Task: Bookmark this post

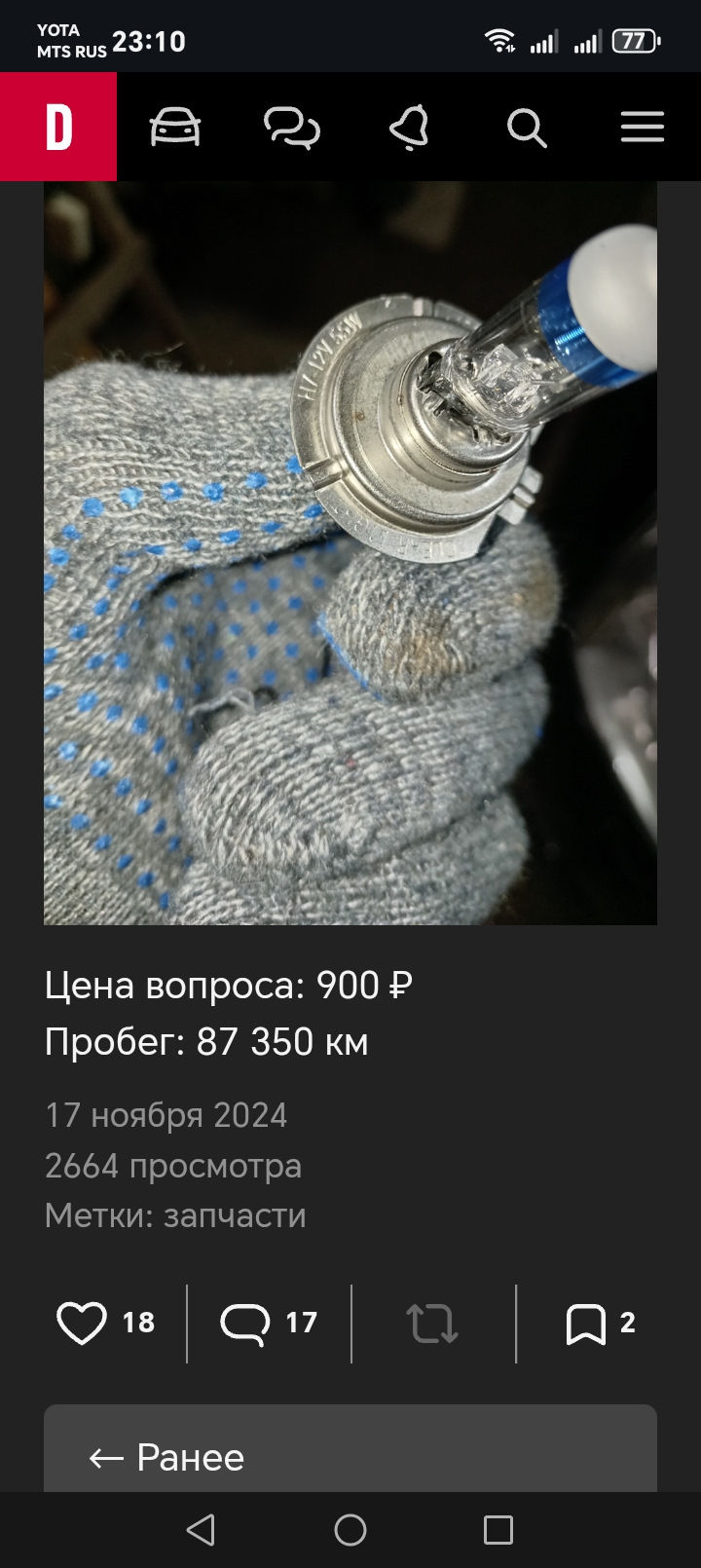Action: coord(586,1323)
